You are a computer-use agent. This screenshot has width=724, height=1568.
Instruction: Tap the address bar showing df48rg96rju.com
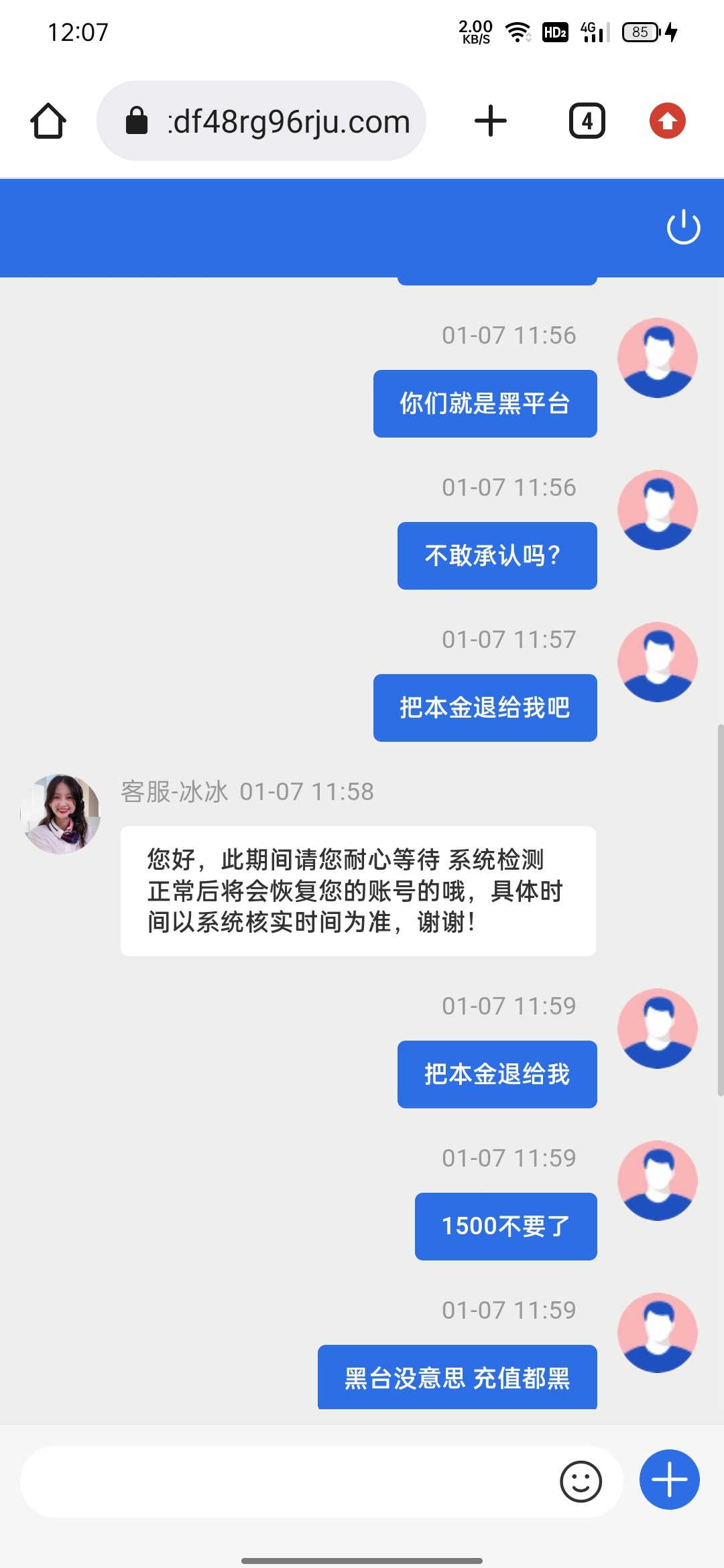point(288,121)
